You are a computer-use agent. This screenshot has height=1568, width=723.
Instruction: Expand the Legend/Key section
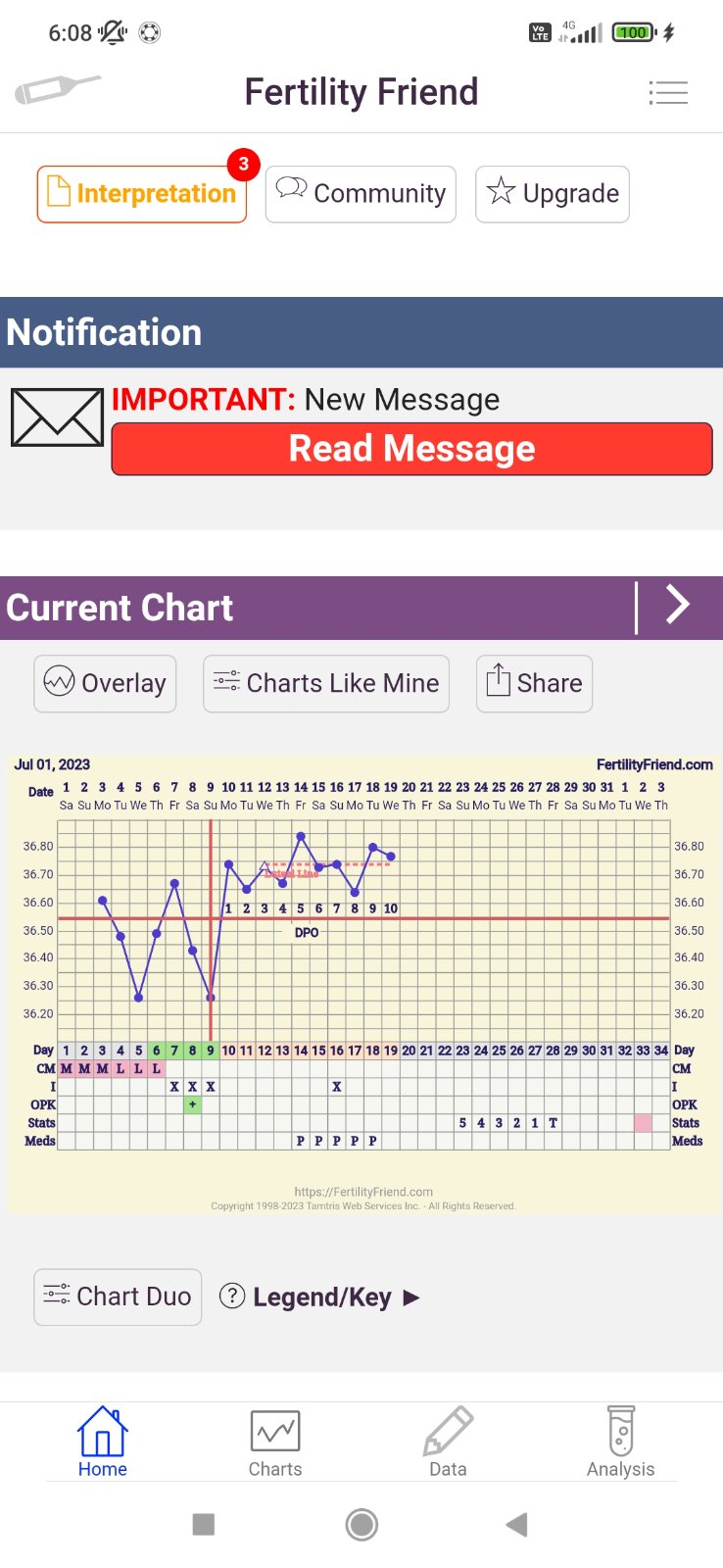coord(321,1298)
